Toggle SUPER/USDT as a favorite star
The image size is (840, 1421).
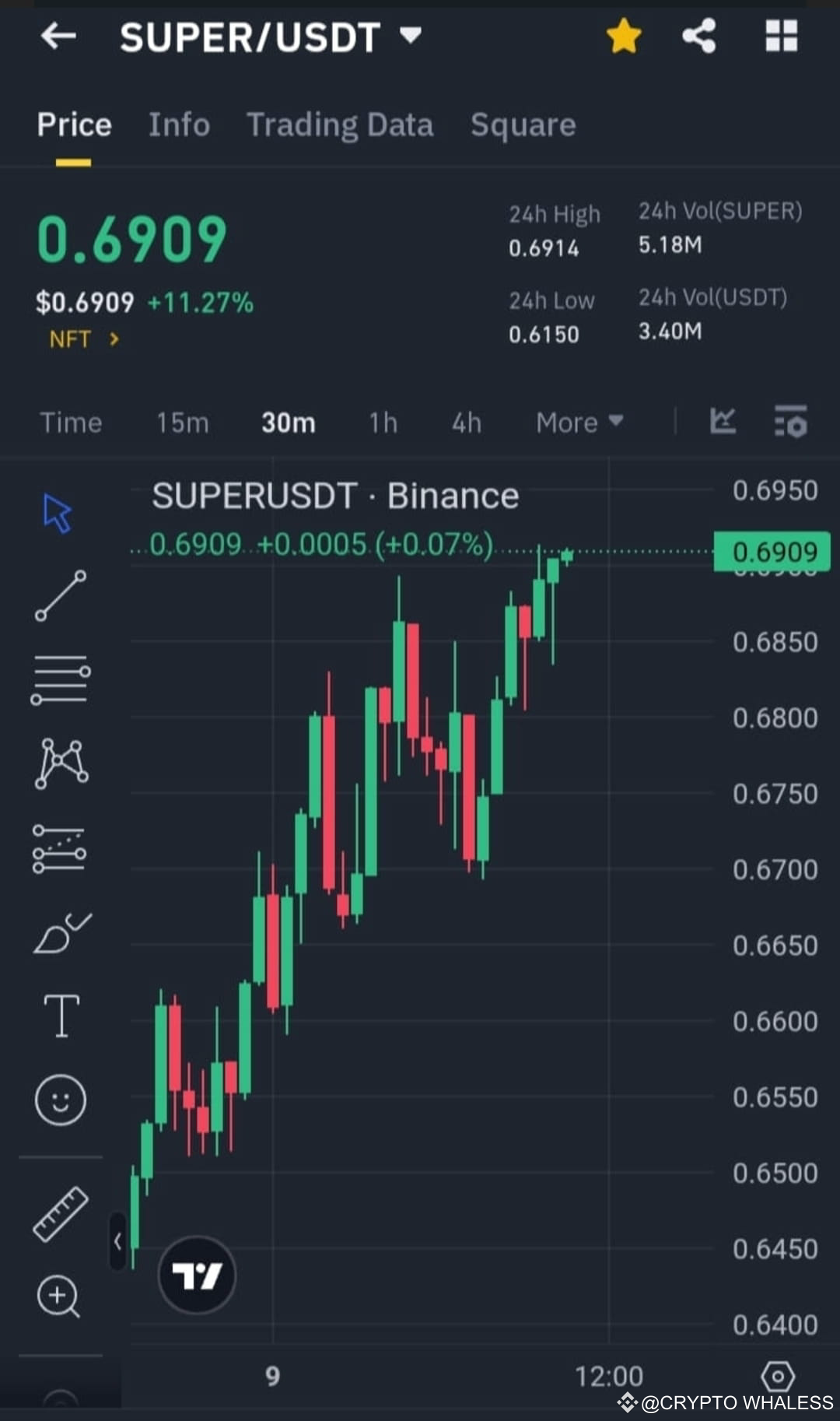(623, 35)
